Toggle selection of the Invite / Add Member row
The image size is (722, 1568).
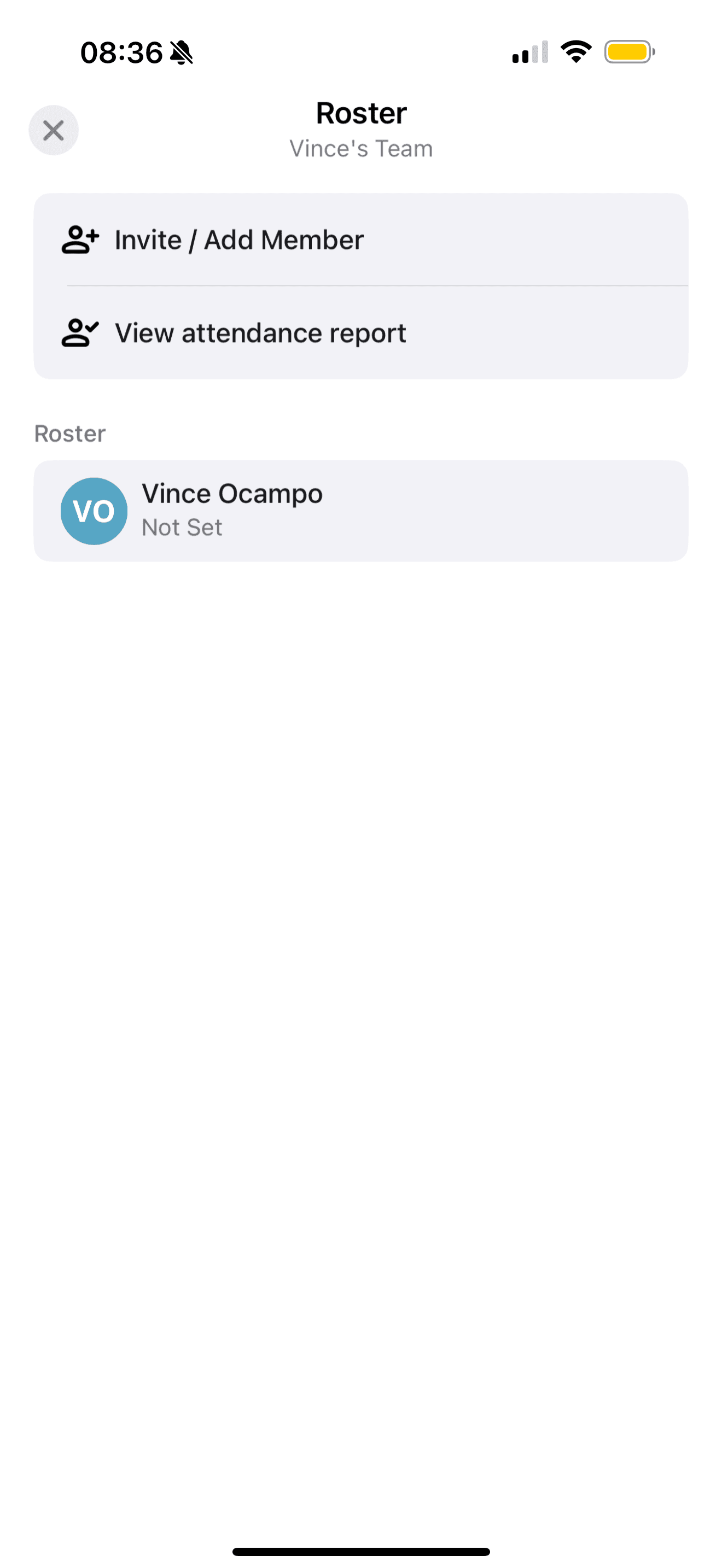point(361,239)
